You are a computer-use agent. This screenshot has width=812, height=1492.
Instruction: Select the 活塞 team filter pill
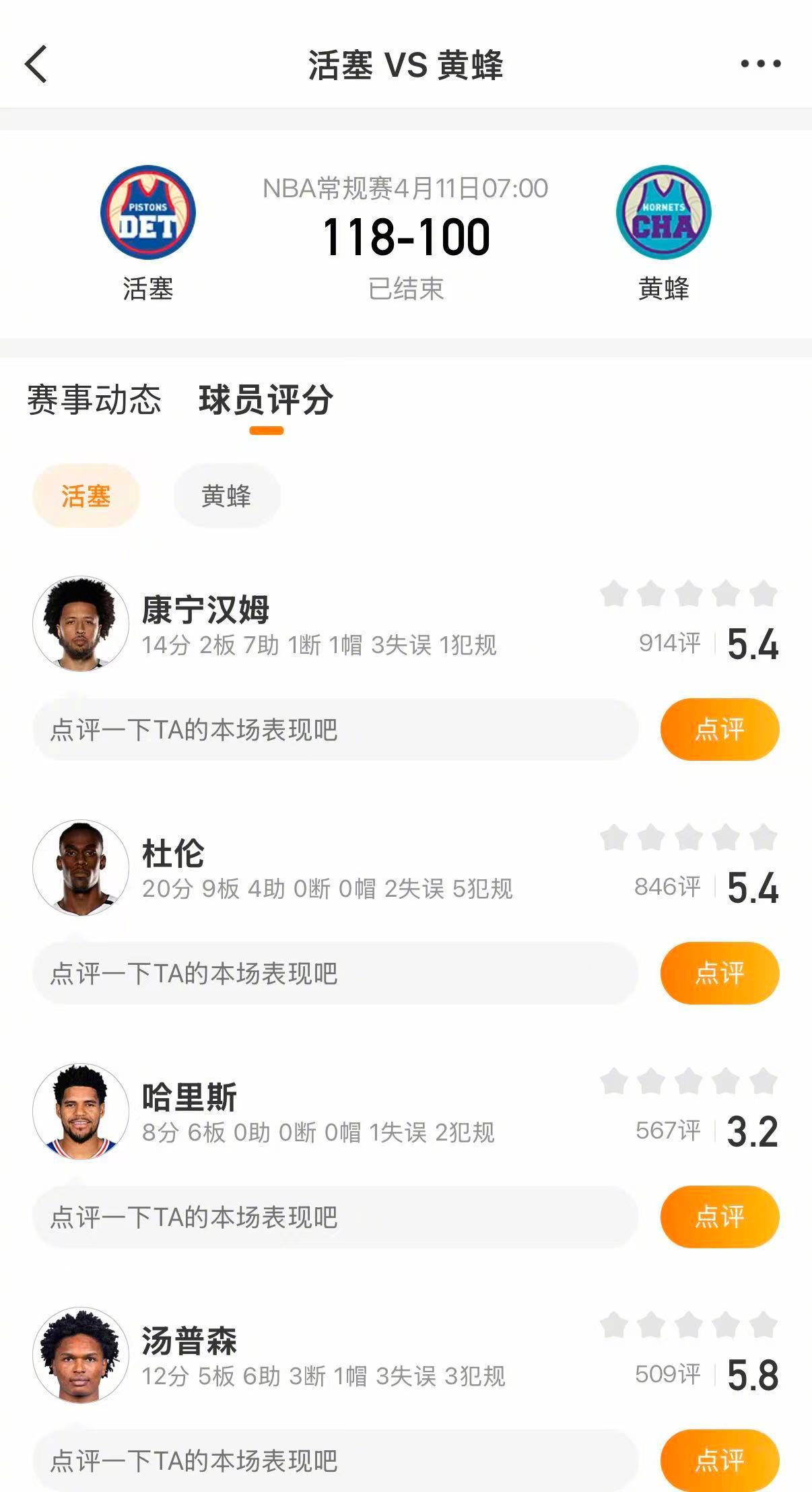(x=86, y=495)
